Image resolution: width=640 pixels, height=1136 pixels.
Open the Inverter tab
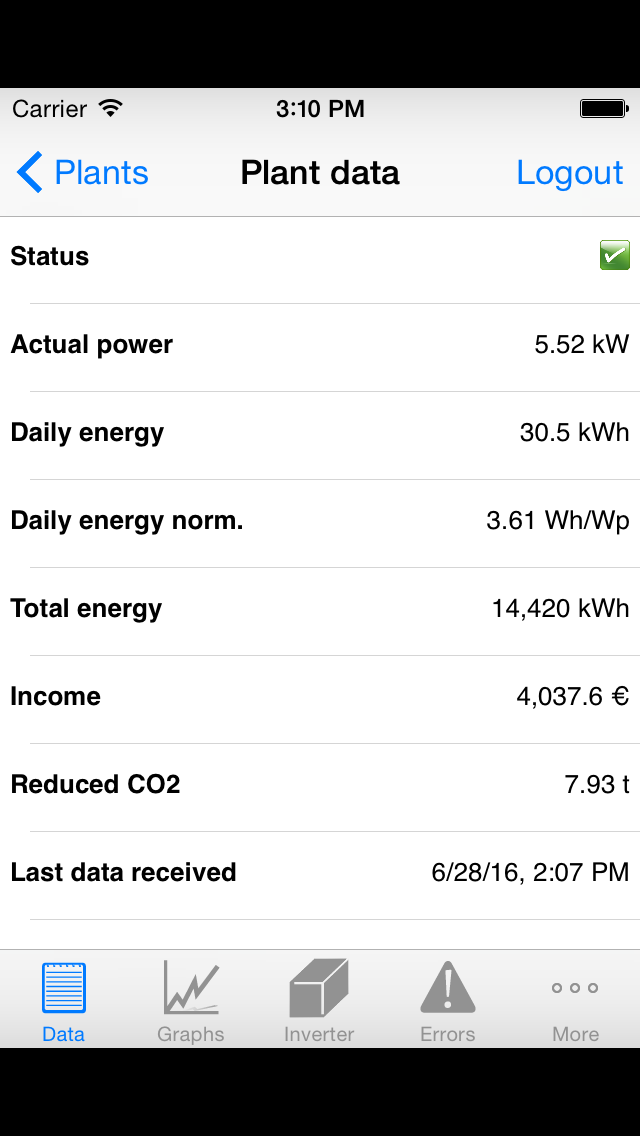click(319, 1001)
